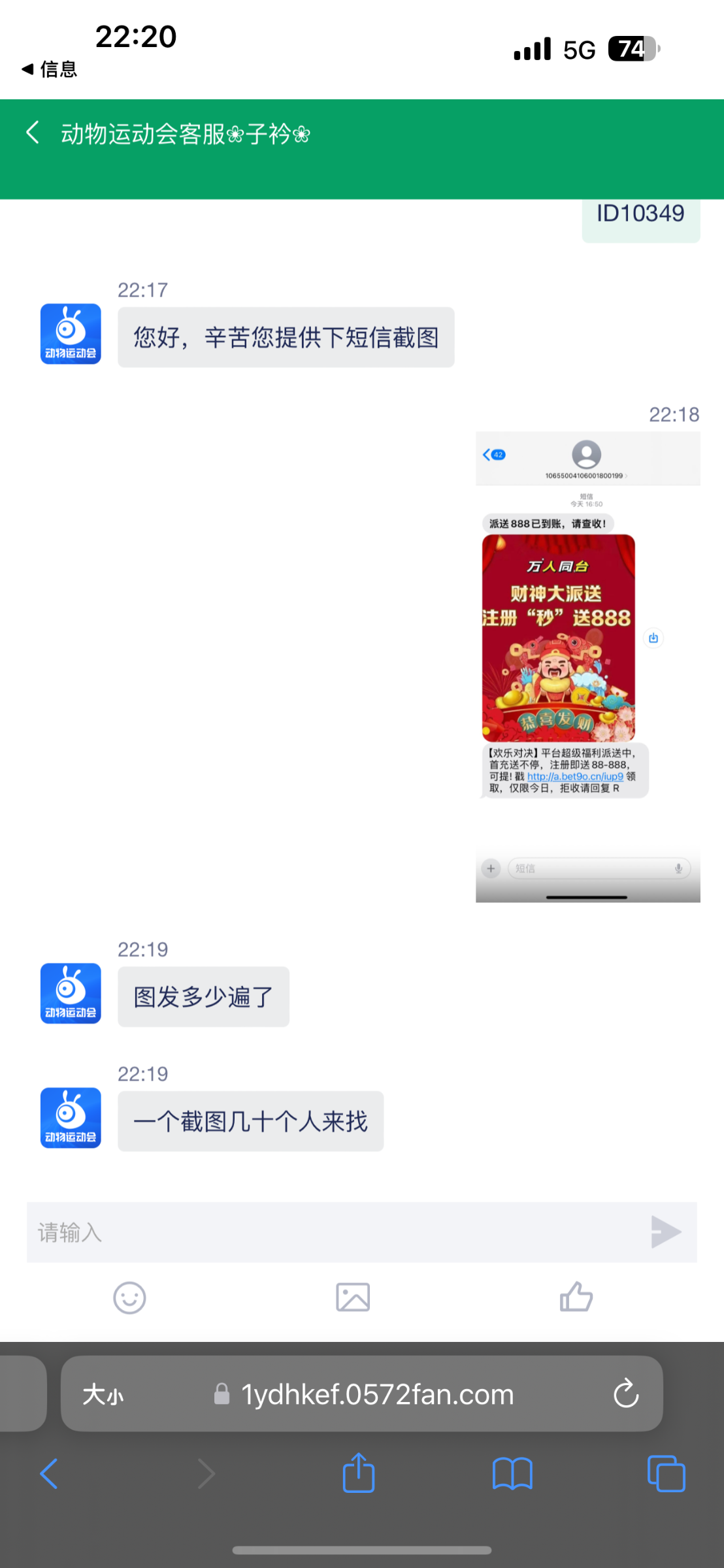Go back from the customer service chat
The image size is (724, 1568).
coord(33,133)
